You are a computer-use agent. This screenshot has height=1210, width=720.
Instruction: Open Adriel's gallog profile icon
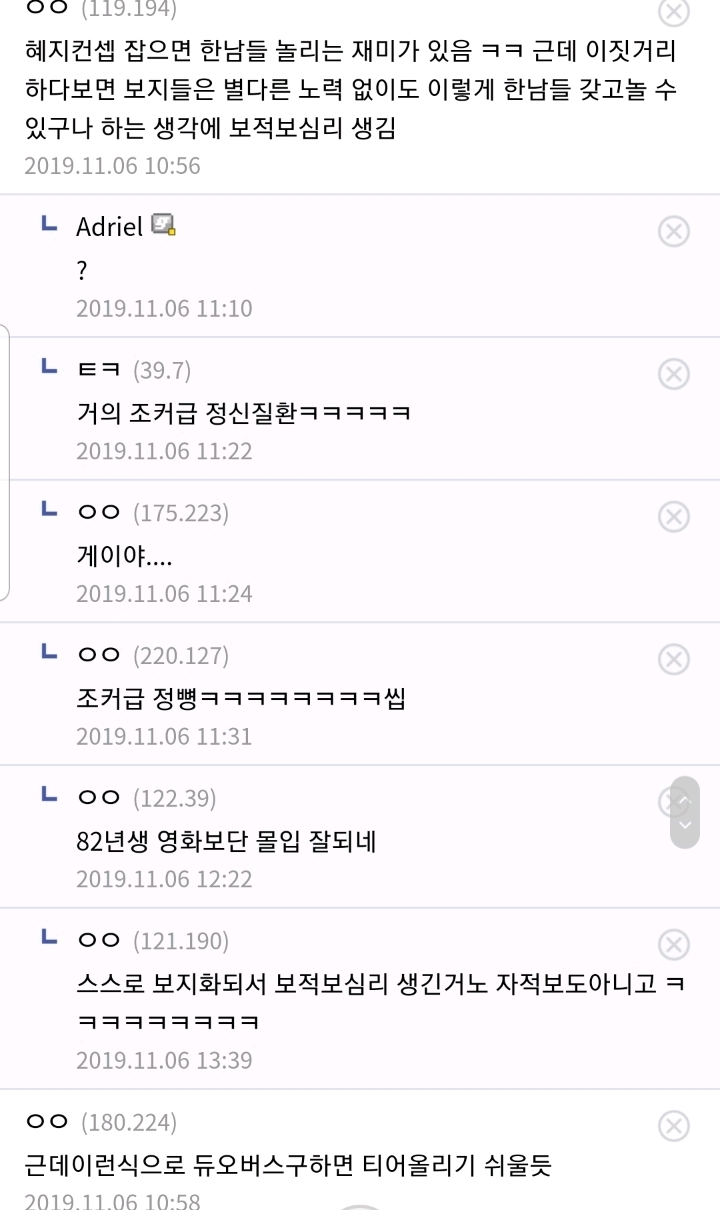(164, 226)
